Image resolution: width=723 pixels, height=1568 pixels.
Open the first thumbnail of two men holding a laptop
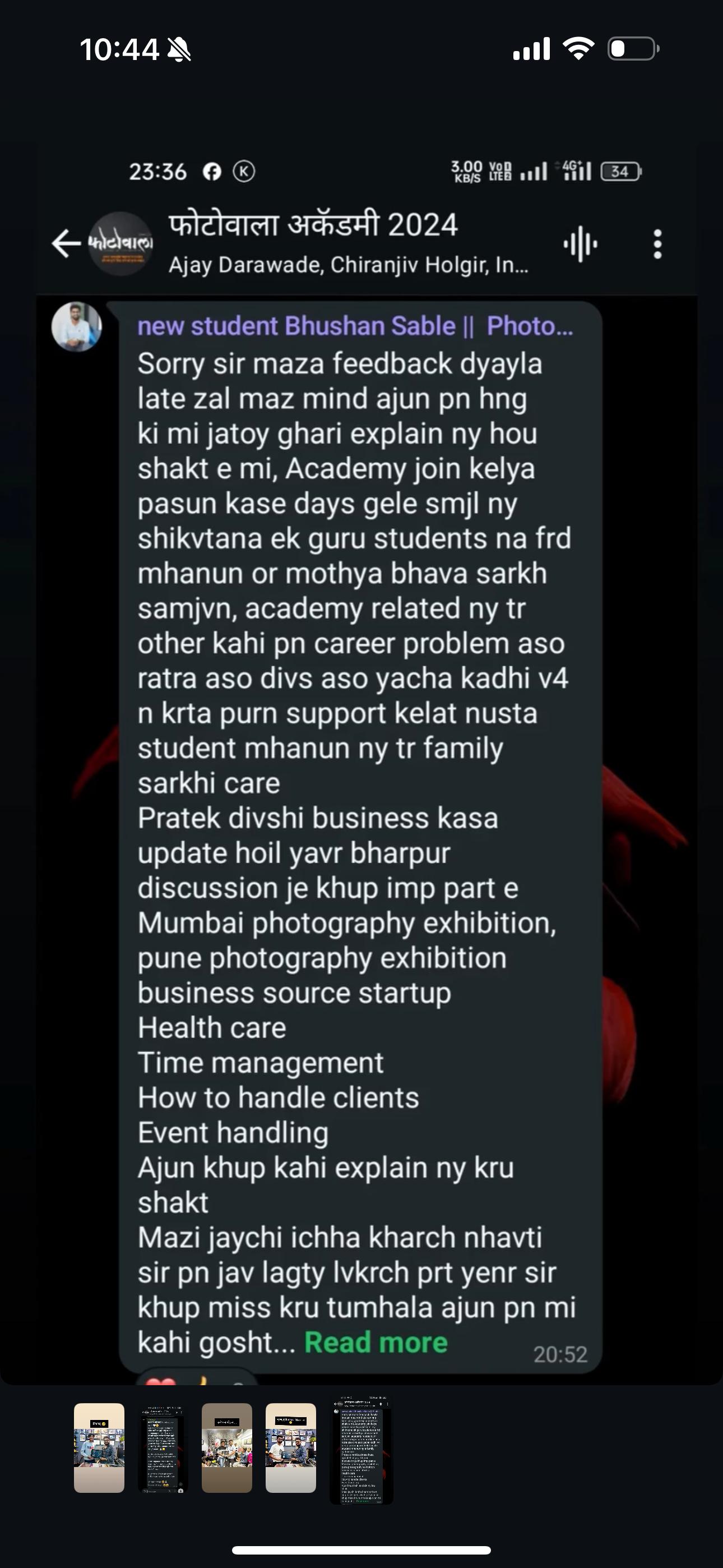pos(99,1448)
